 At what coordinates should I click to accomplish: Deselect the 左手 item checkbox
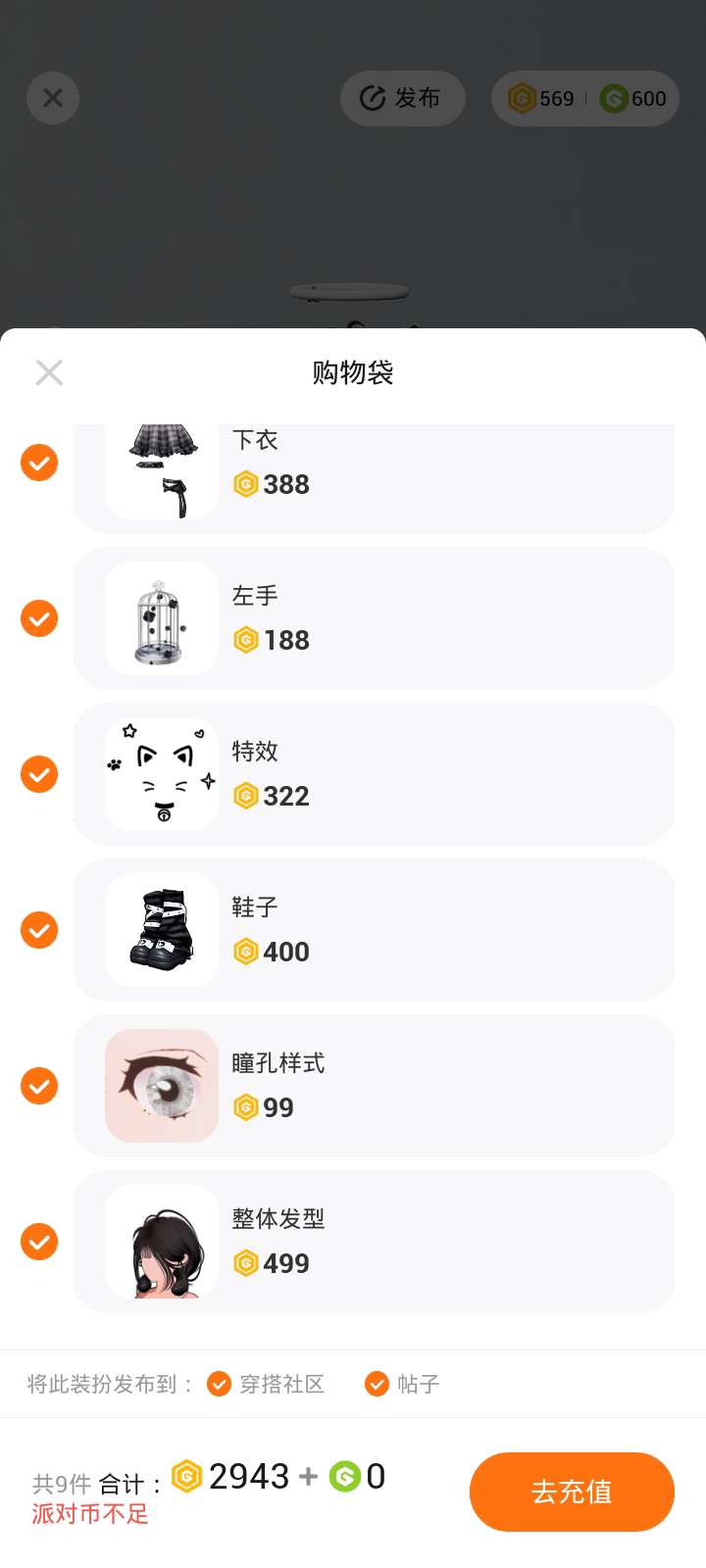coord(39,618)
